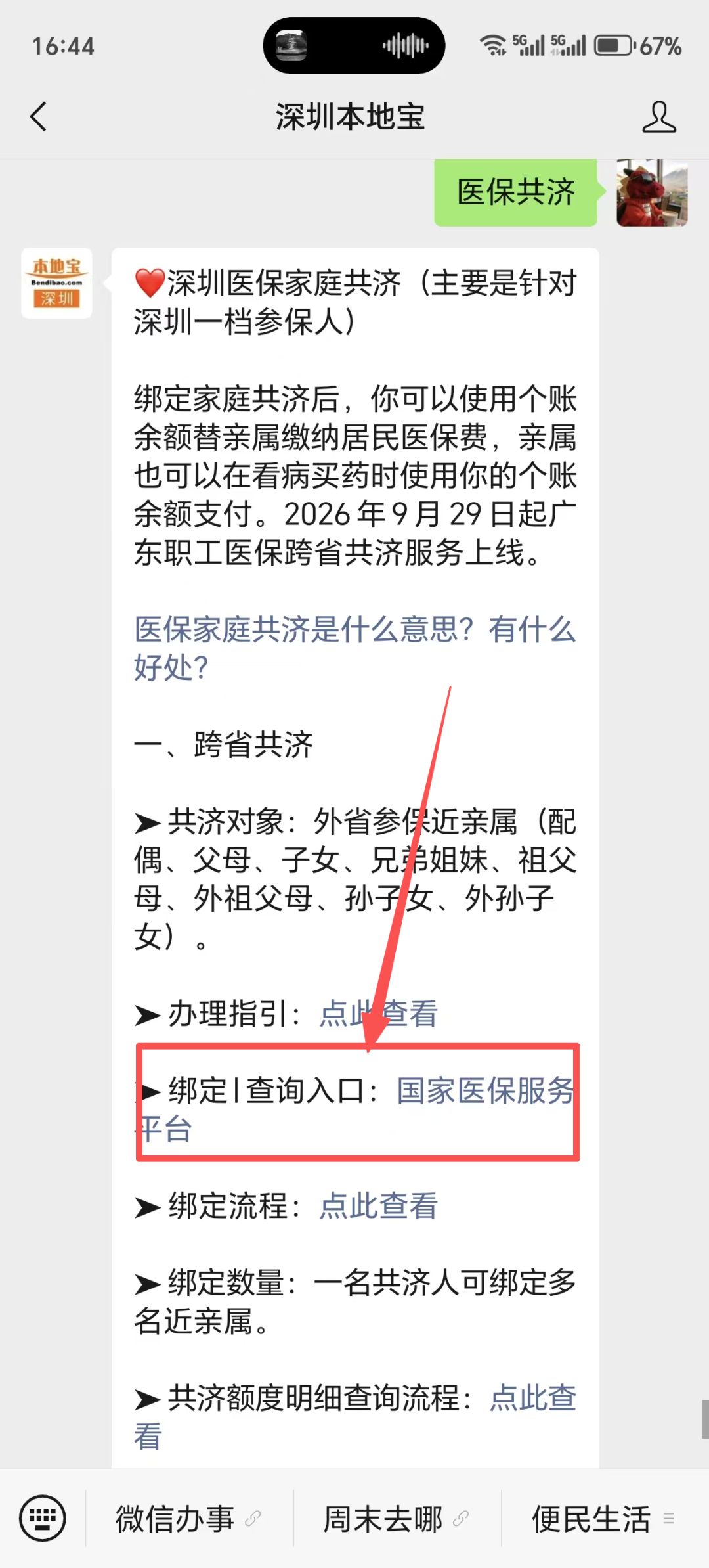Switch to keyboard input mode
The width and height of the screenshot is (709, 1568).
[x=43, y=1518]
